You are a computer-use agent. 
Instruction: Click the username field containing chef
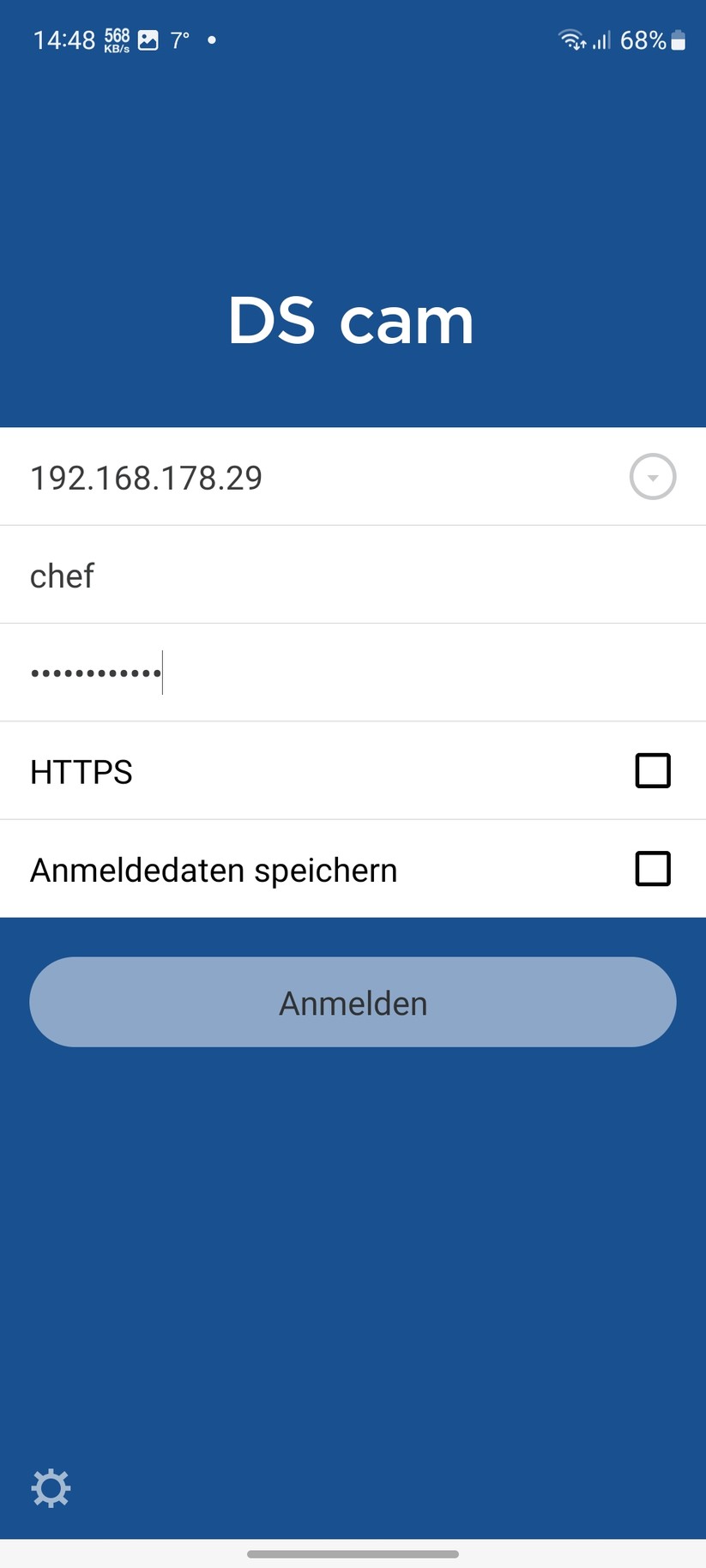[x=257, y=575]
